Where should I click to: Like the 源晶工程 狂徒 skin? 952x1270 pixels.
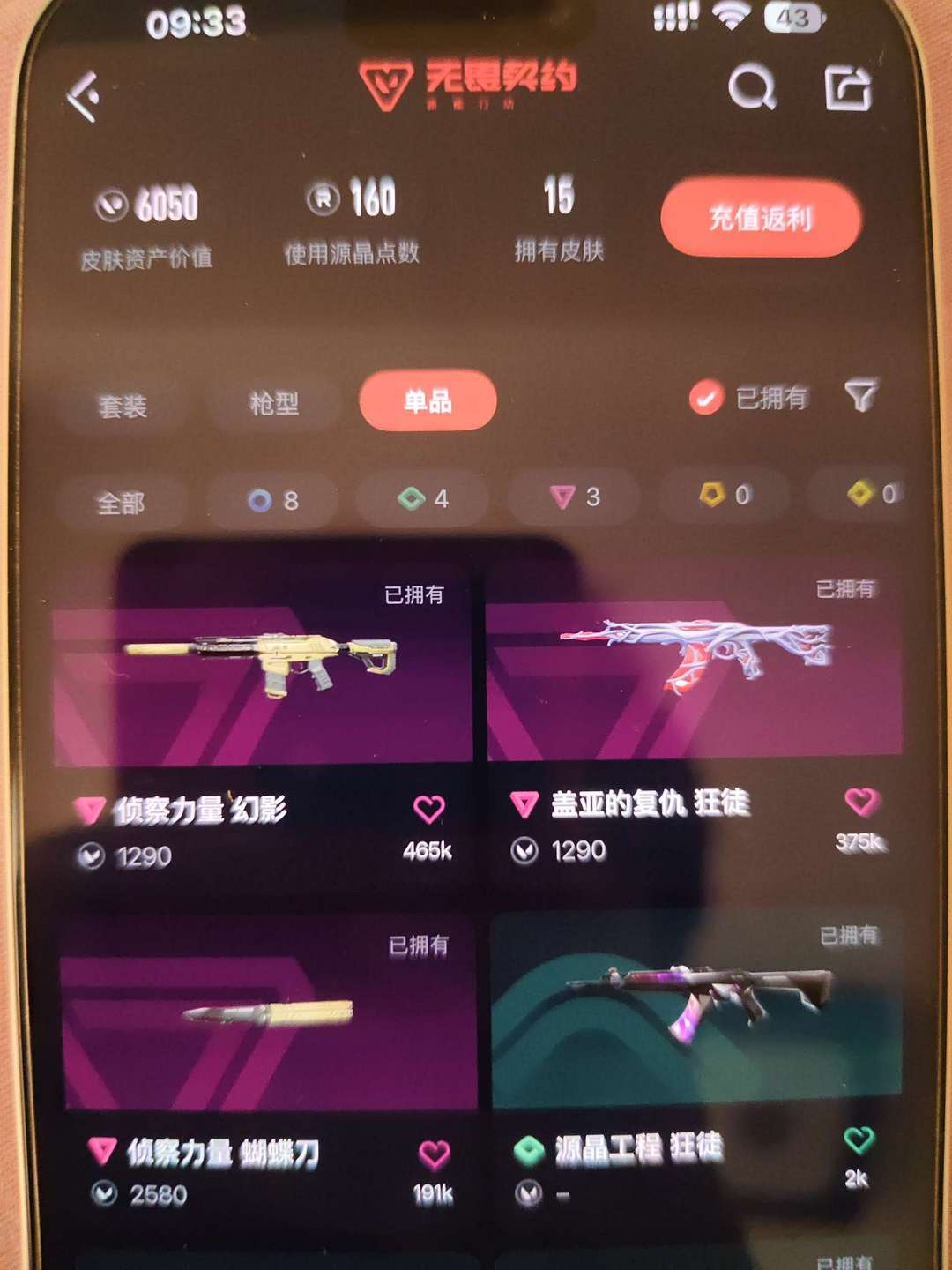(859, 1140)
